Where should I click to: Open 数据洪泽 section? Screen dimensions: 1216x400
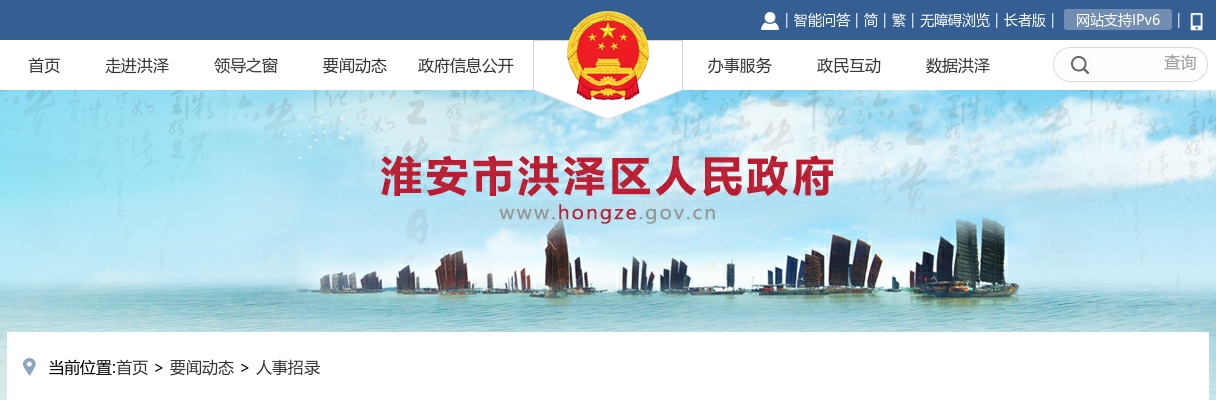(x=958, y=66)
